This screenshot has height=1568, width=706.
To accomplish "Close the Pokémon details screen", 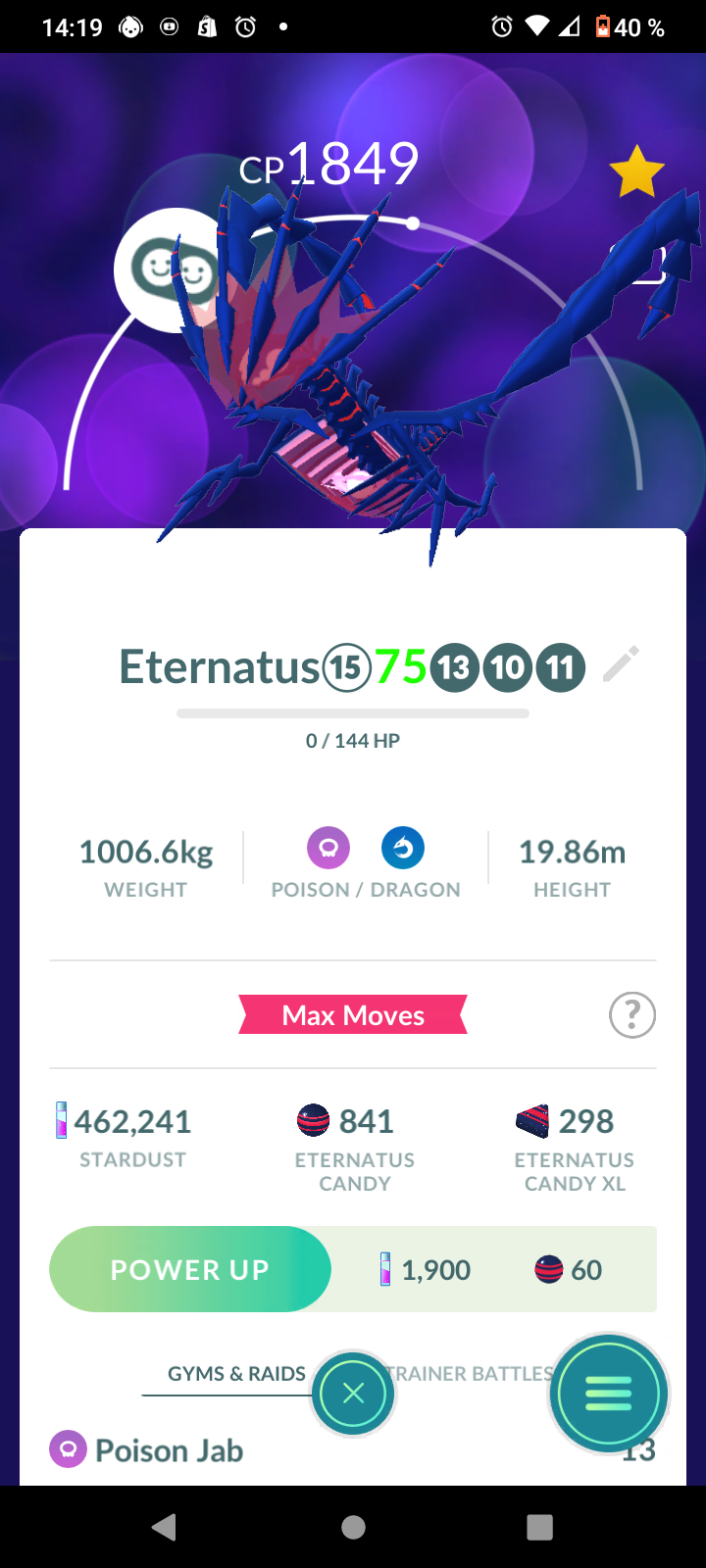I will coord(353,1393).
